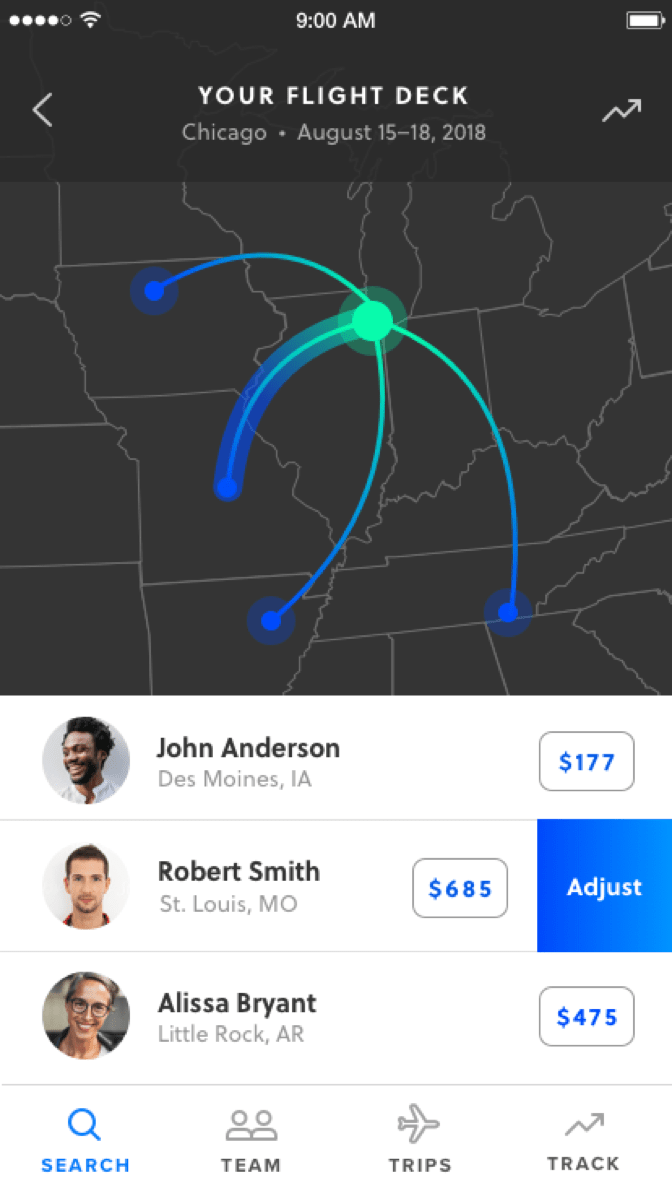Switch to the Trips tab
This screenshot has height=1196, width=672.
tap(419, 1140)
